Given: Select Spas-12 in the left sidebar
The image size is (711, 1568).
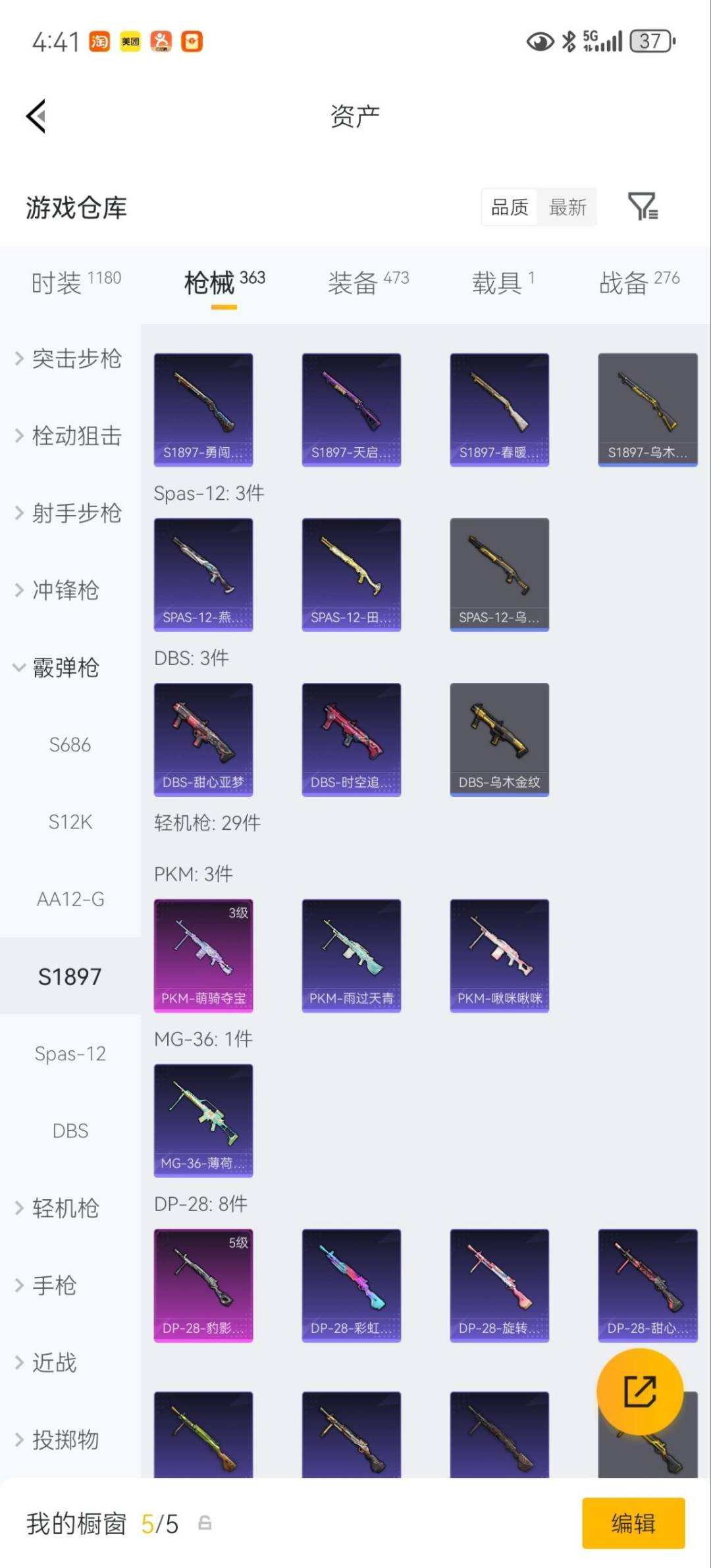Looking at the screenshot, I should (x=70, y=1054).
